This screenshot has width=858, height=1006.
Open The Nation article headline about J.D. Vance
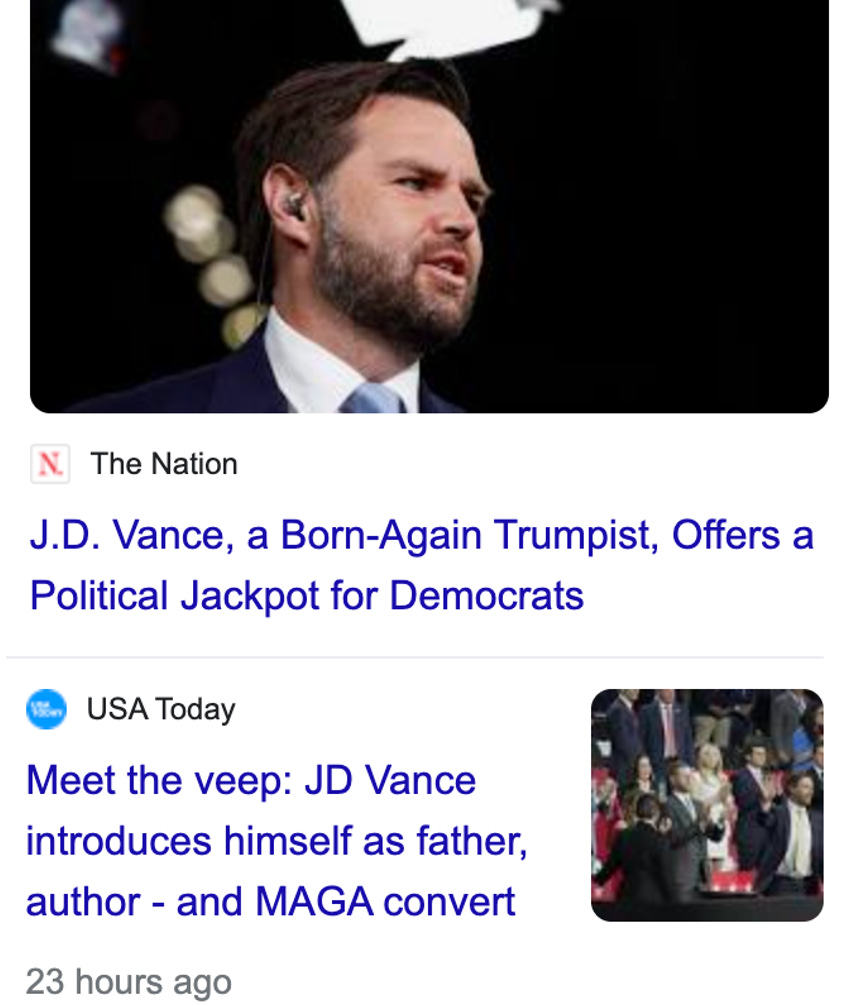(421, 565)
